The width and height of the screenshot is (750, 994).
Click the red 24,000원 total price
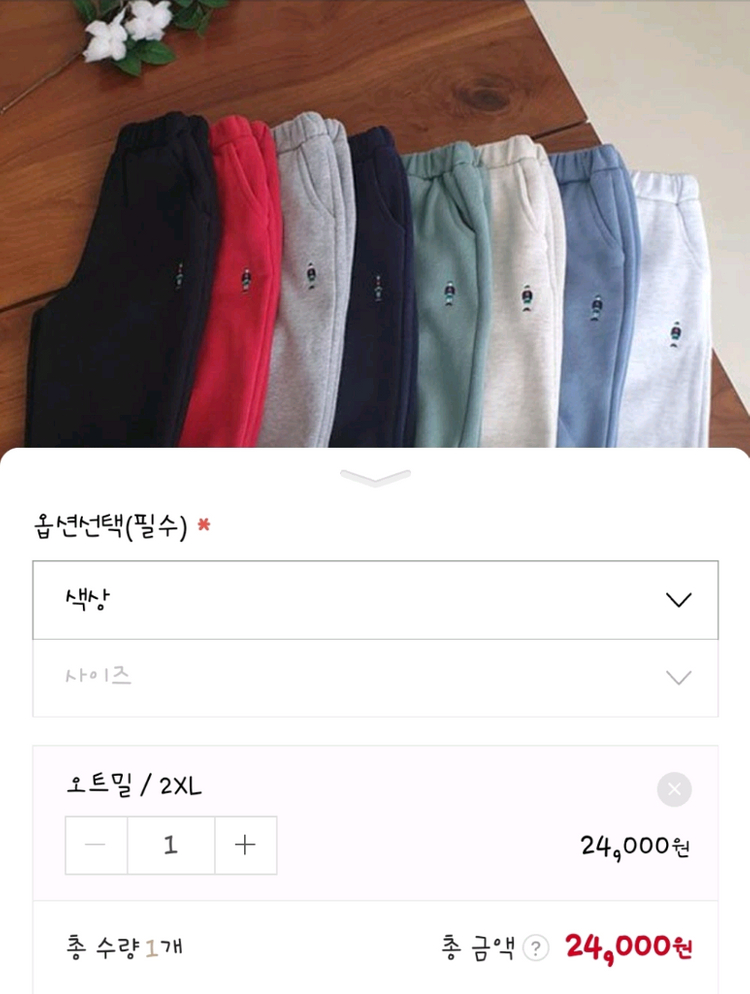coord(631,944)
